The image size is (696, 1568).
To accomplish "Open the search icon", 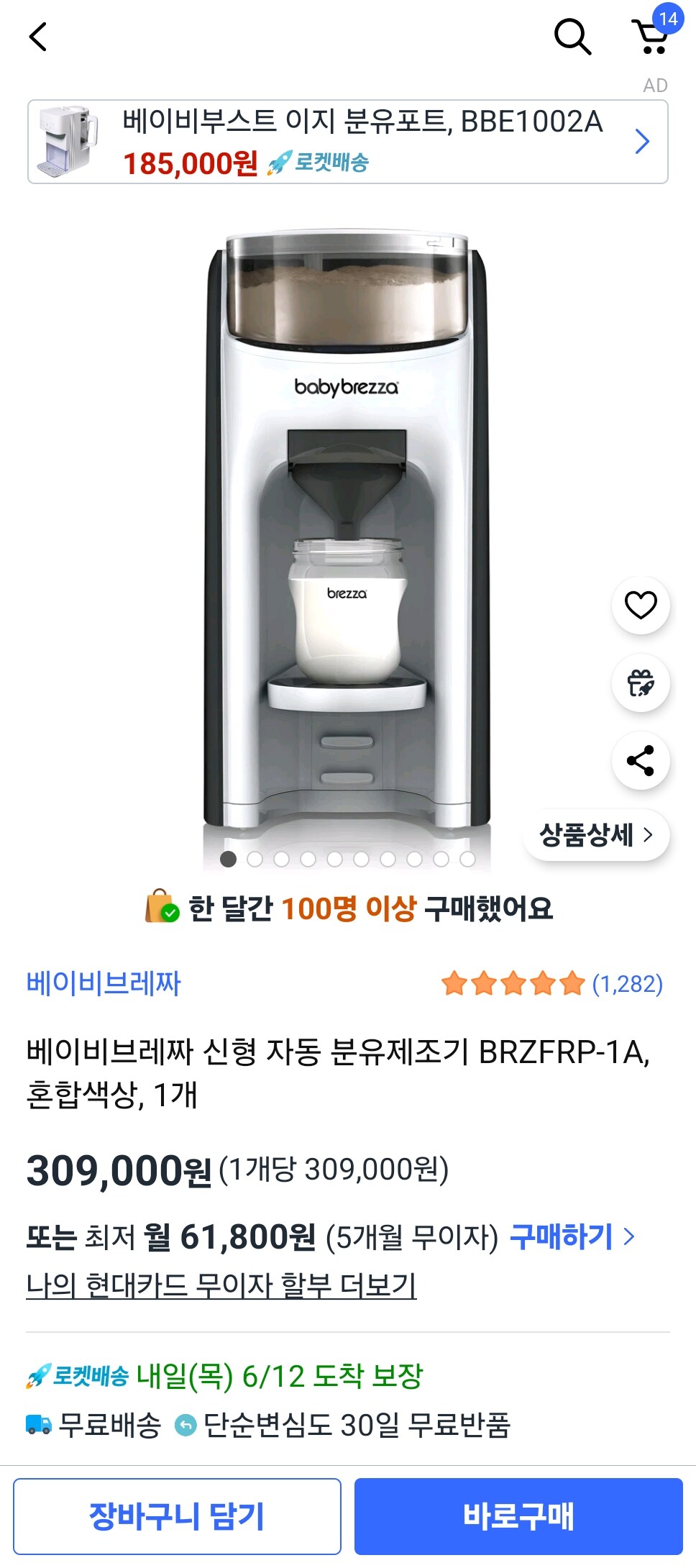I will point(572,36).
